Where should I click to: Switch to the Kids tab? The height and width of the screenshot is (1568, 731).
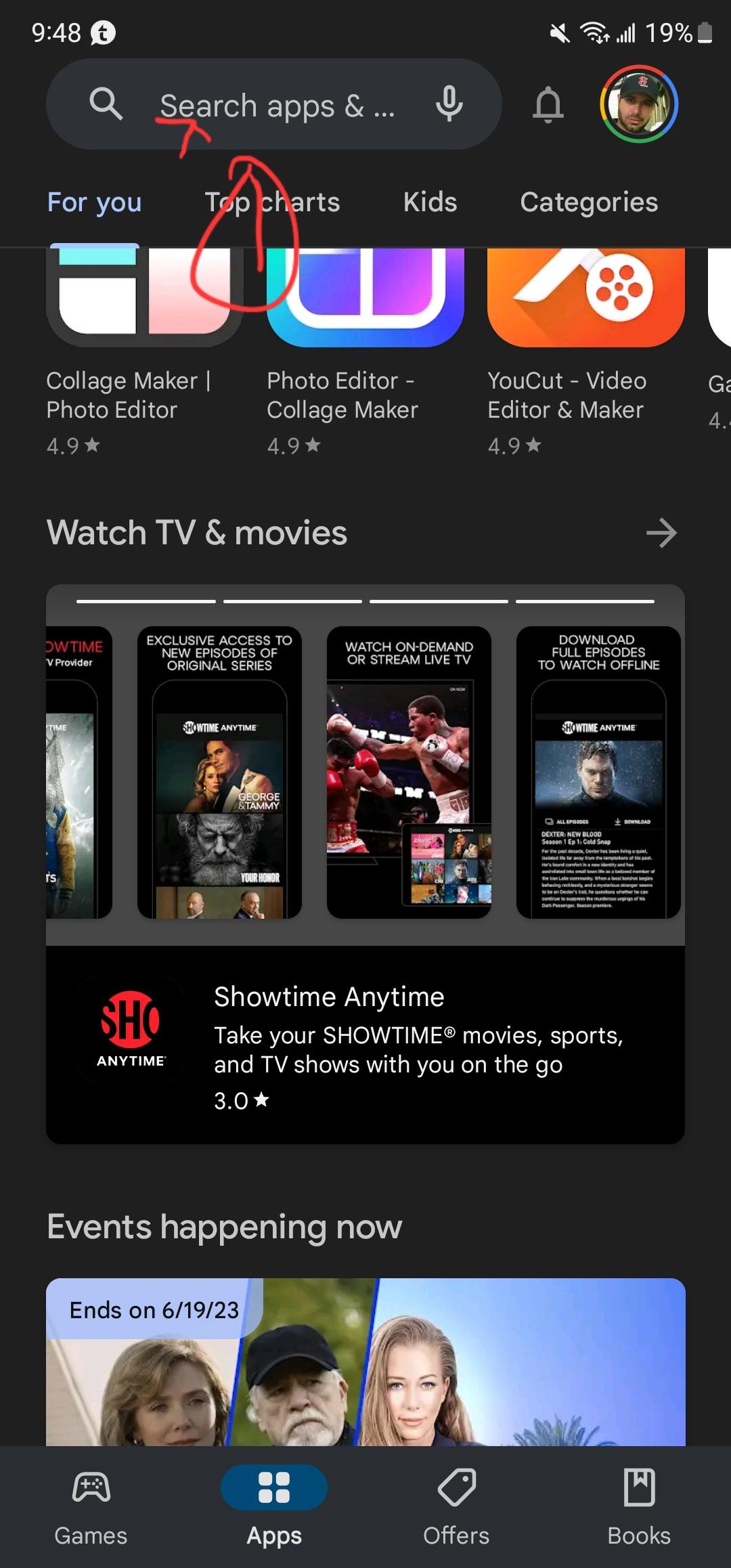point(430,202)
